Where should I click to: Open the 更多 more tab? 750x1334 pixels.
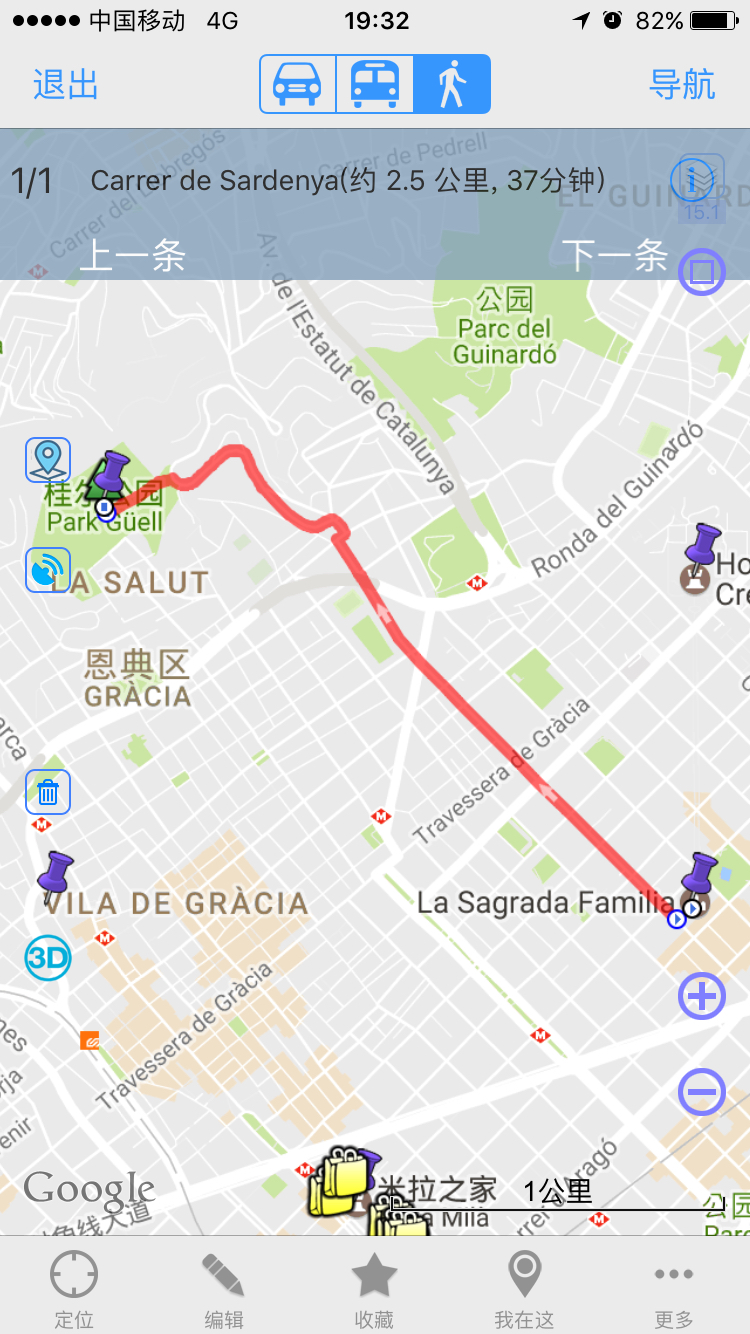click(674, 1288)
